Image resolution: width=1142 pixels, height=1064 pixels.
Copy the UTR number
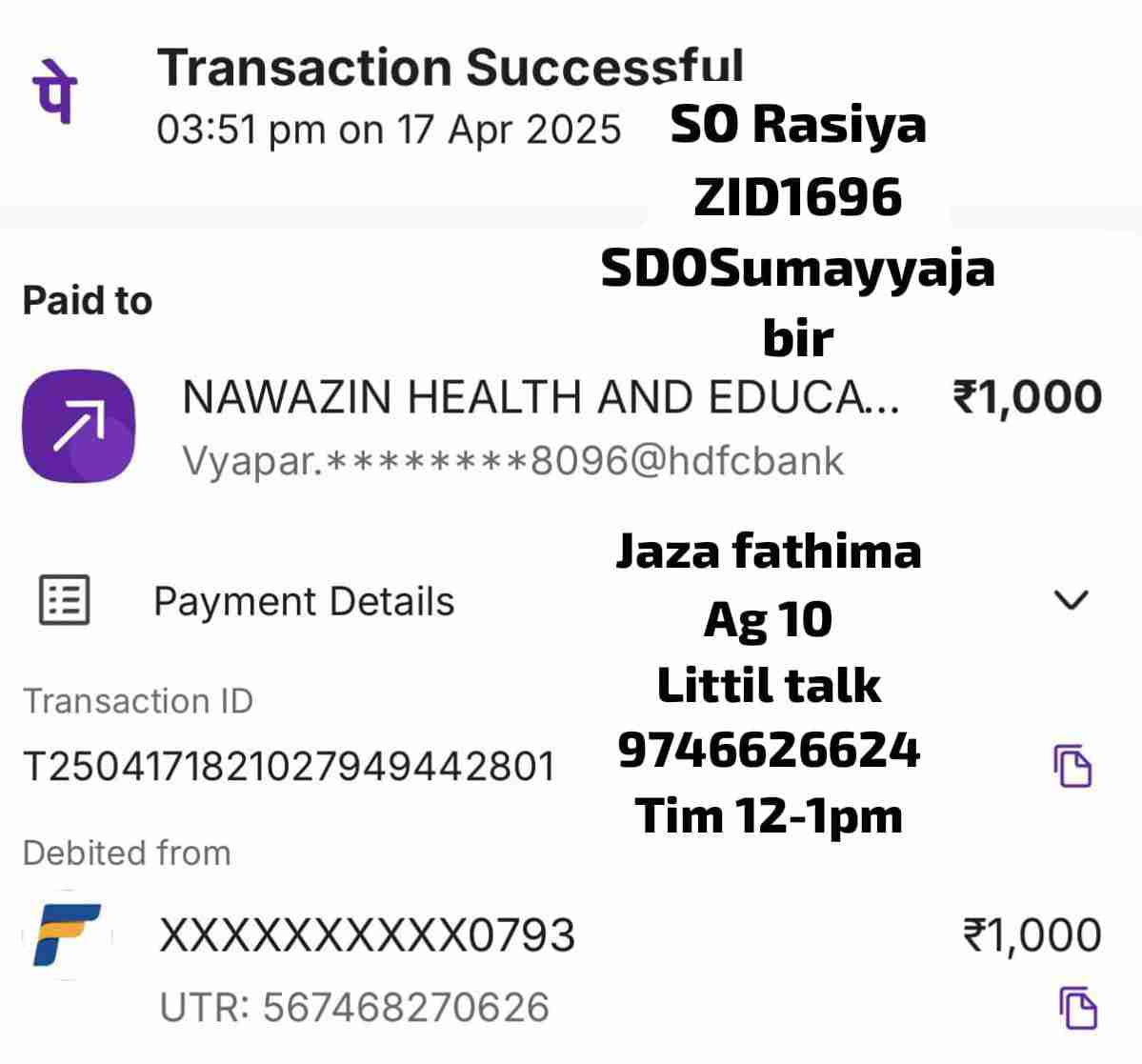[x=1078, y=1008]
